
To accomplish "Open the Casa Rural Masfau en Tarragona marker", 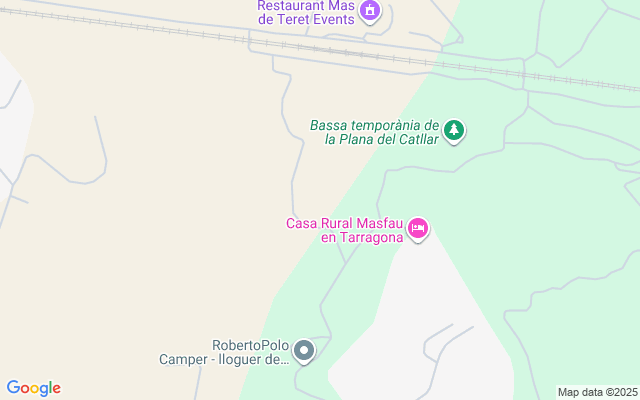I will (x=419, y=230).
